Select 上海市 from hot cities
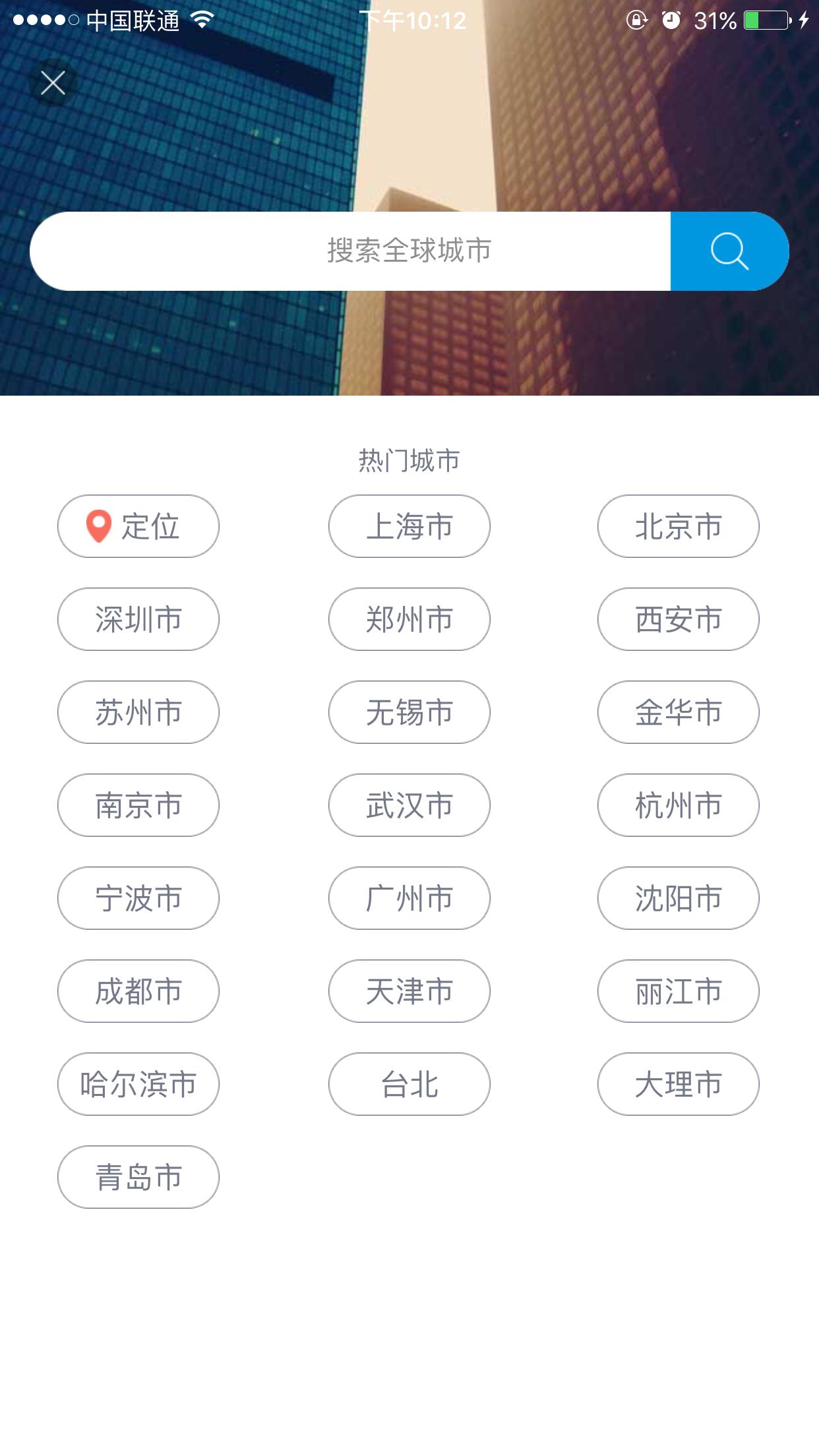819x1456 pixels. [x=409, y=526]
